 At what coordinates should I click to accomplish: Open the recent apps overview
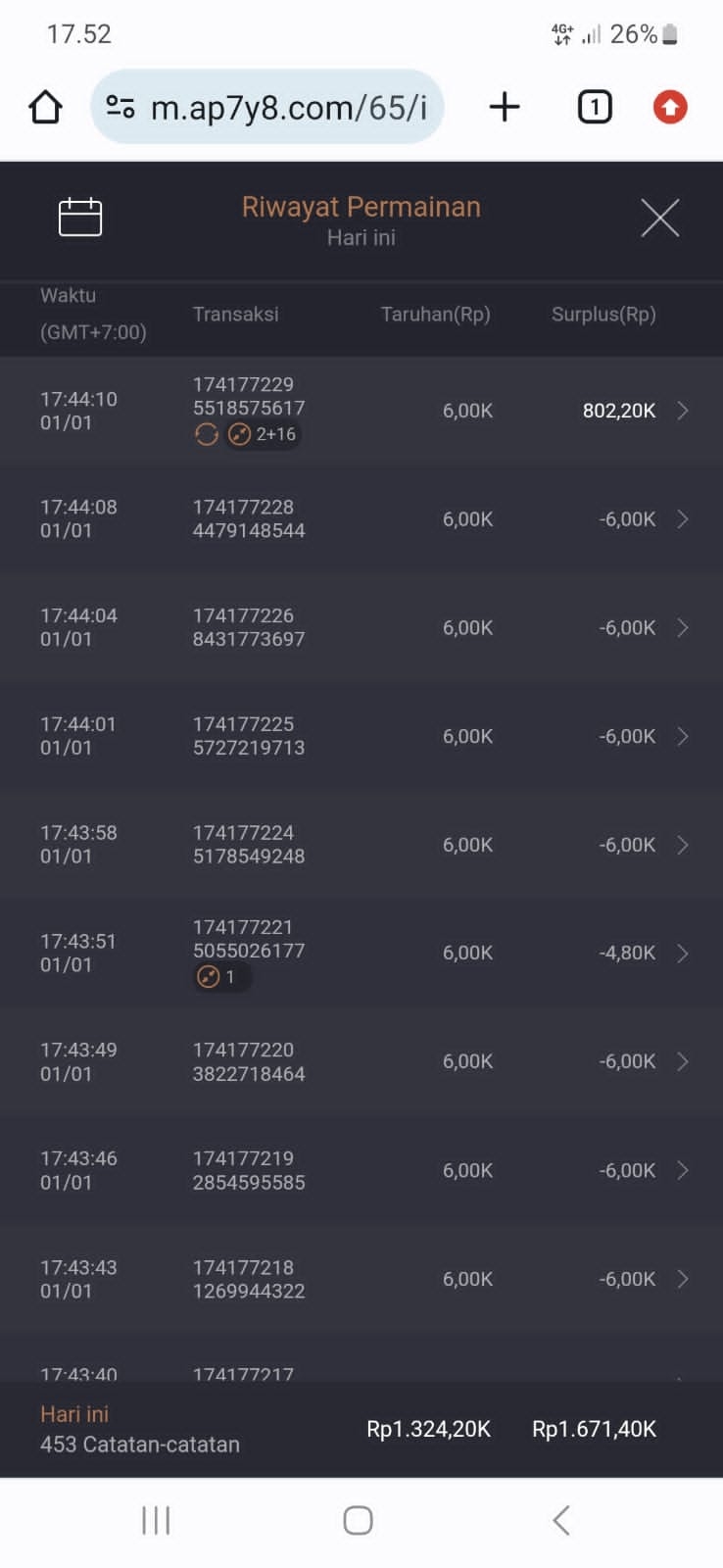[x=156, y=1520]
